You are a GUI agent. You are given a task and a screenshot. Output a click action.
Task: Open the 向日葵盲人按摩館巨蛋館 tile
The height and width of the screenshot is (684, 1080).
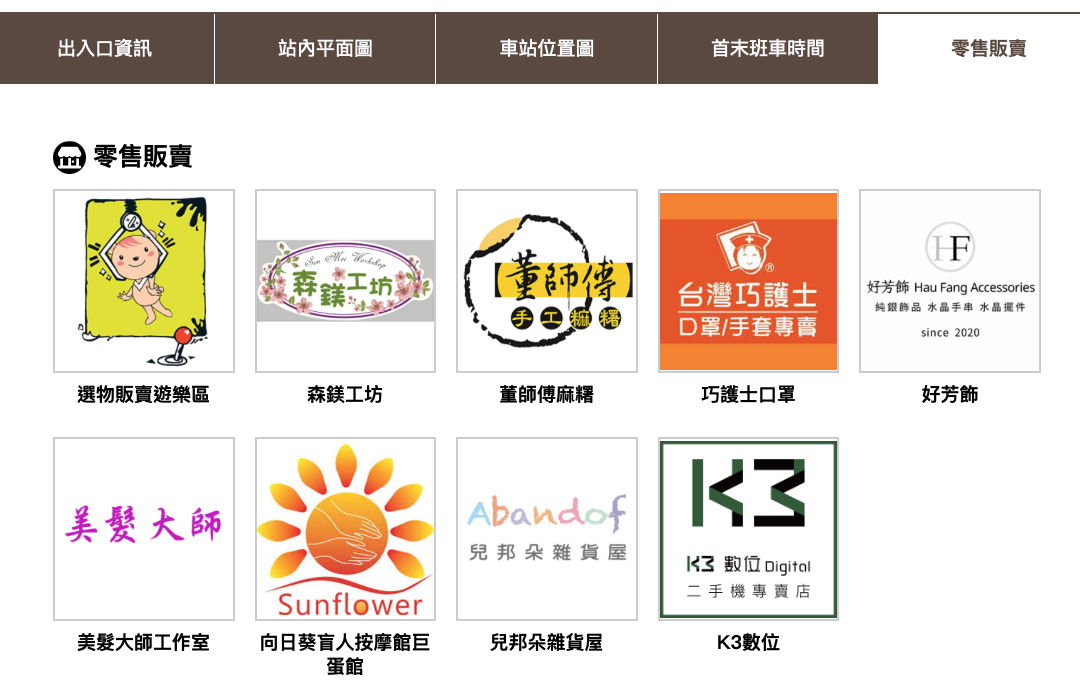pos(345,529)
